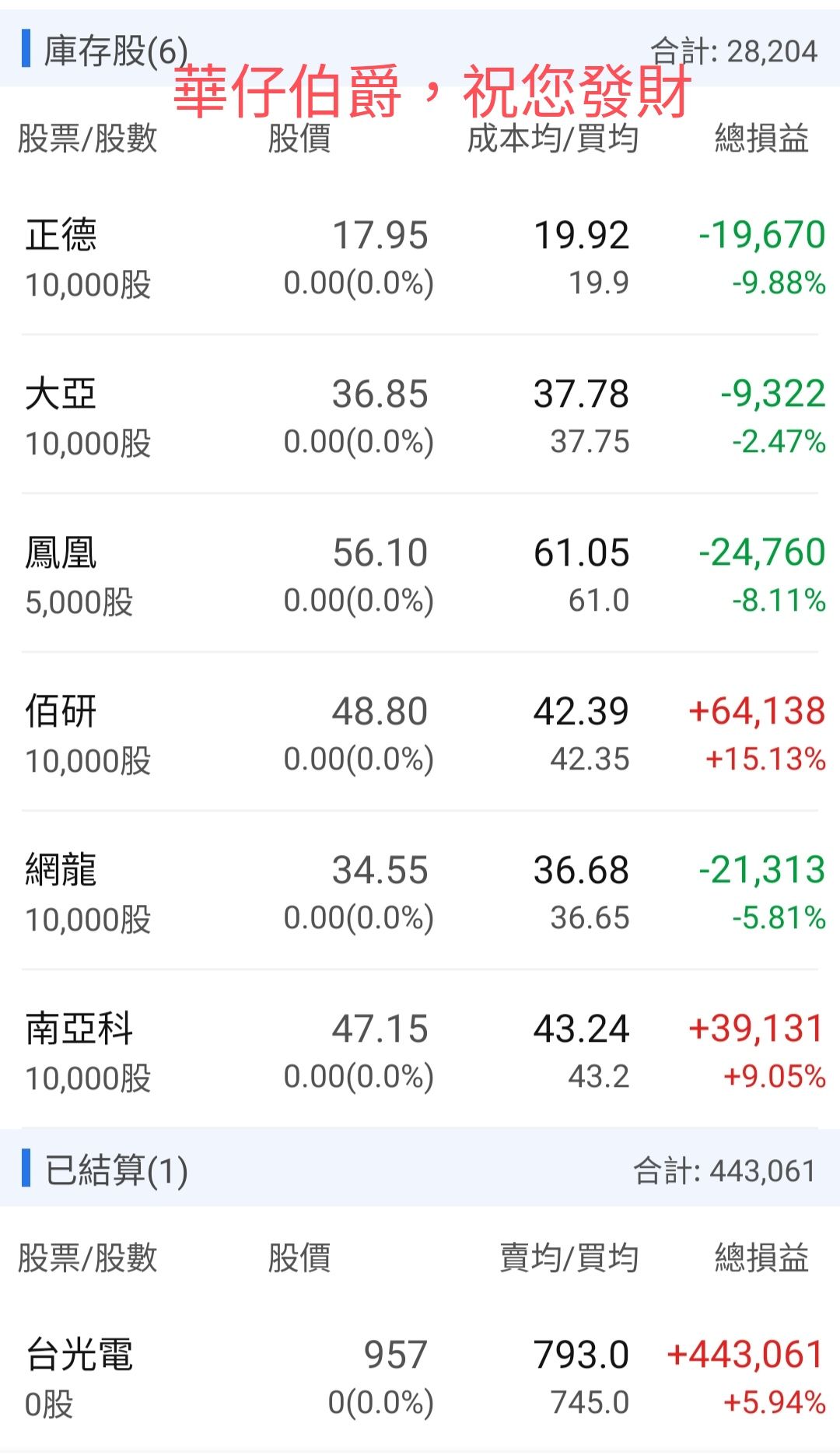
Task: Open the 正德 stock holding row
Action: (x=420, y=258)
